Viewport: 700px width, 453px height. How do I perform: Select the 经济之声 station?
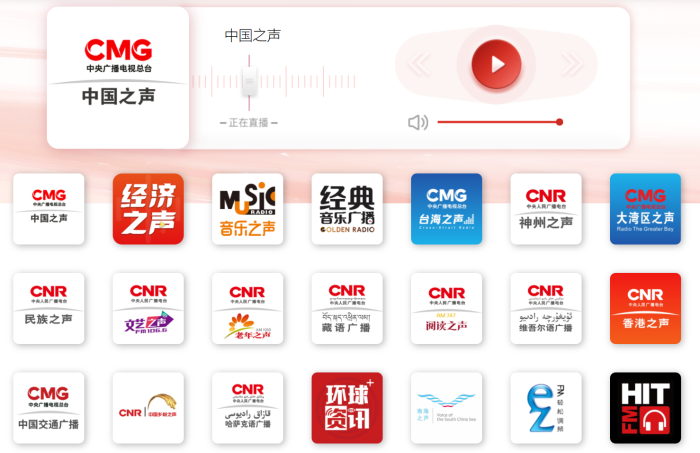[148, 209]
